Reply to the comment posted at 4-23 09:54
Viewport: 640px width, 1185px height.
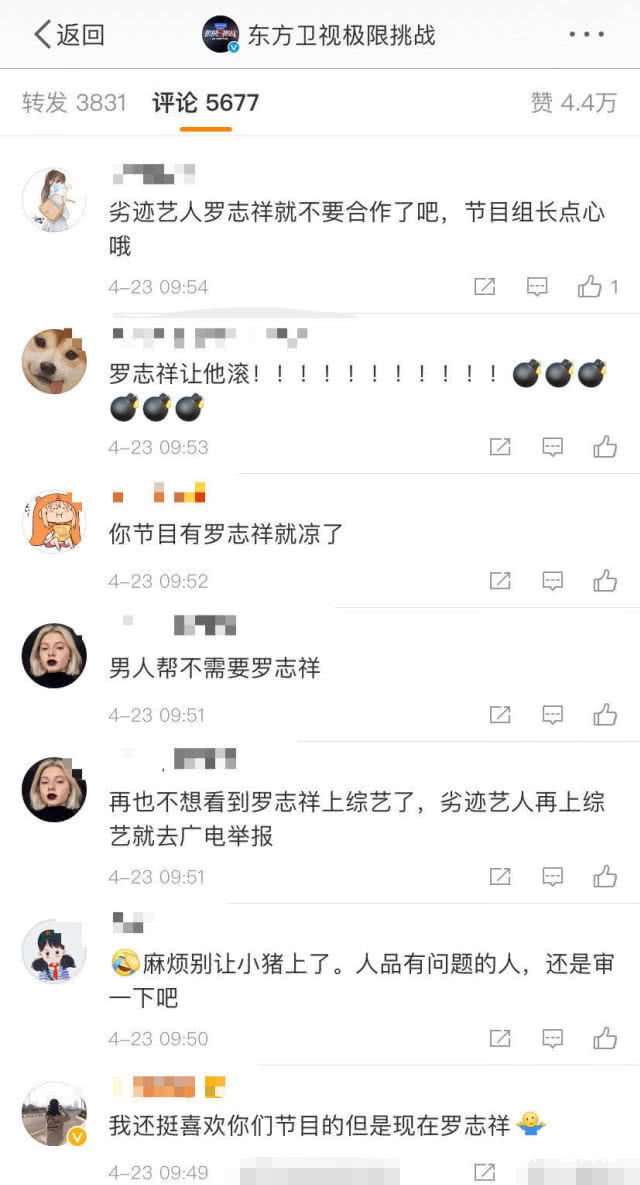(538, 287)
